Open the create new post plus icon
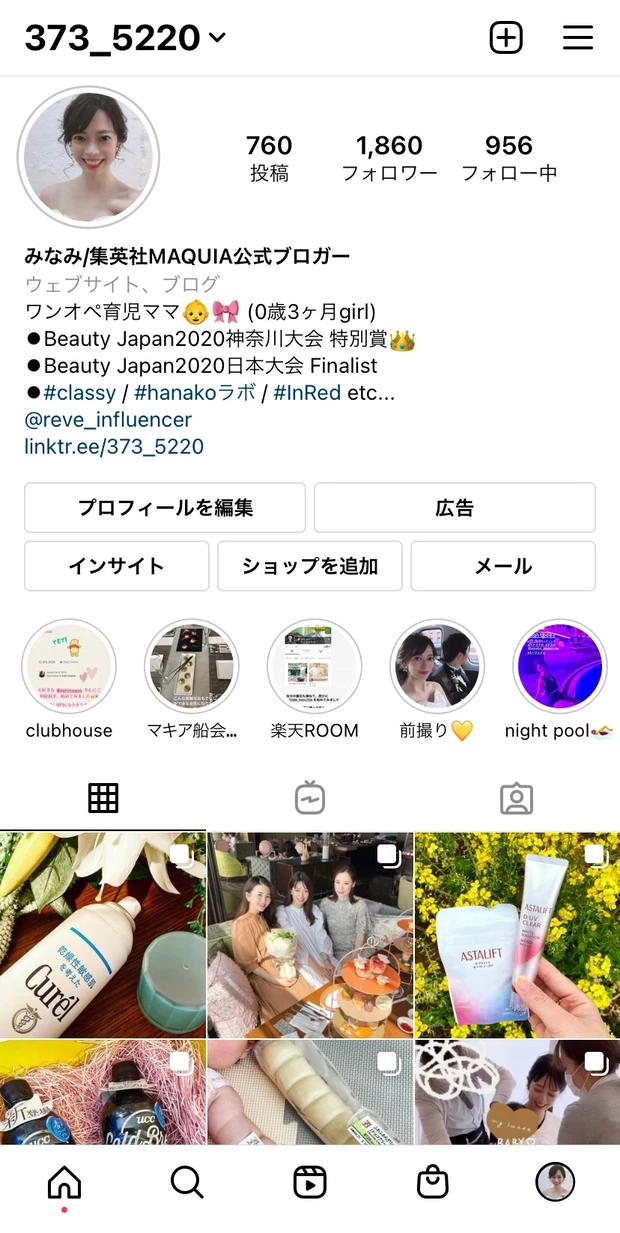620x1233 pixels. coord(506,38)
